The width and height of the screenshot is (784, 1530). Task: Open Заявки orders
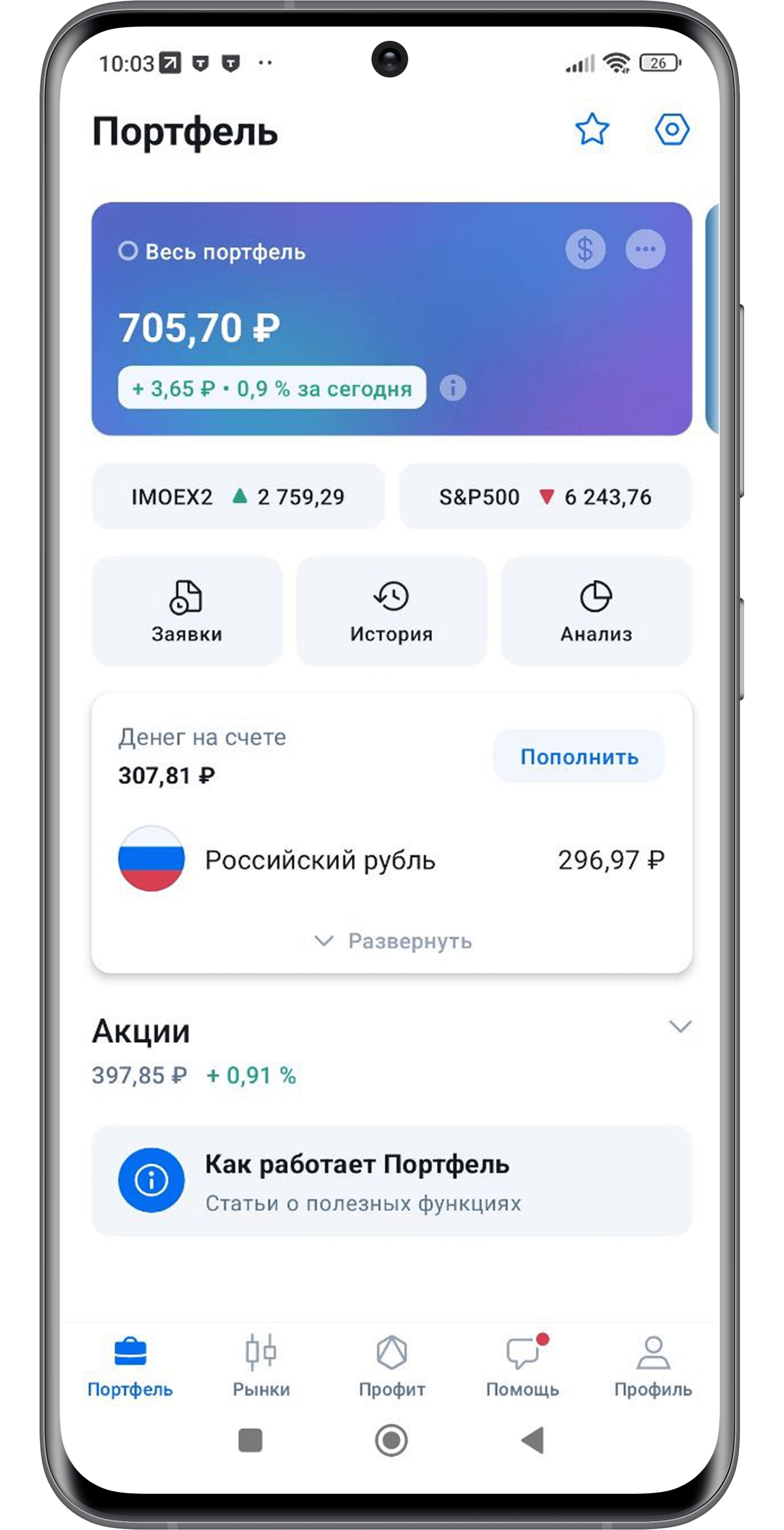click(186, 611)
